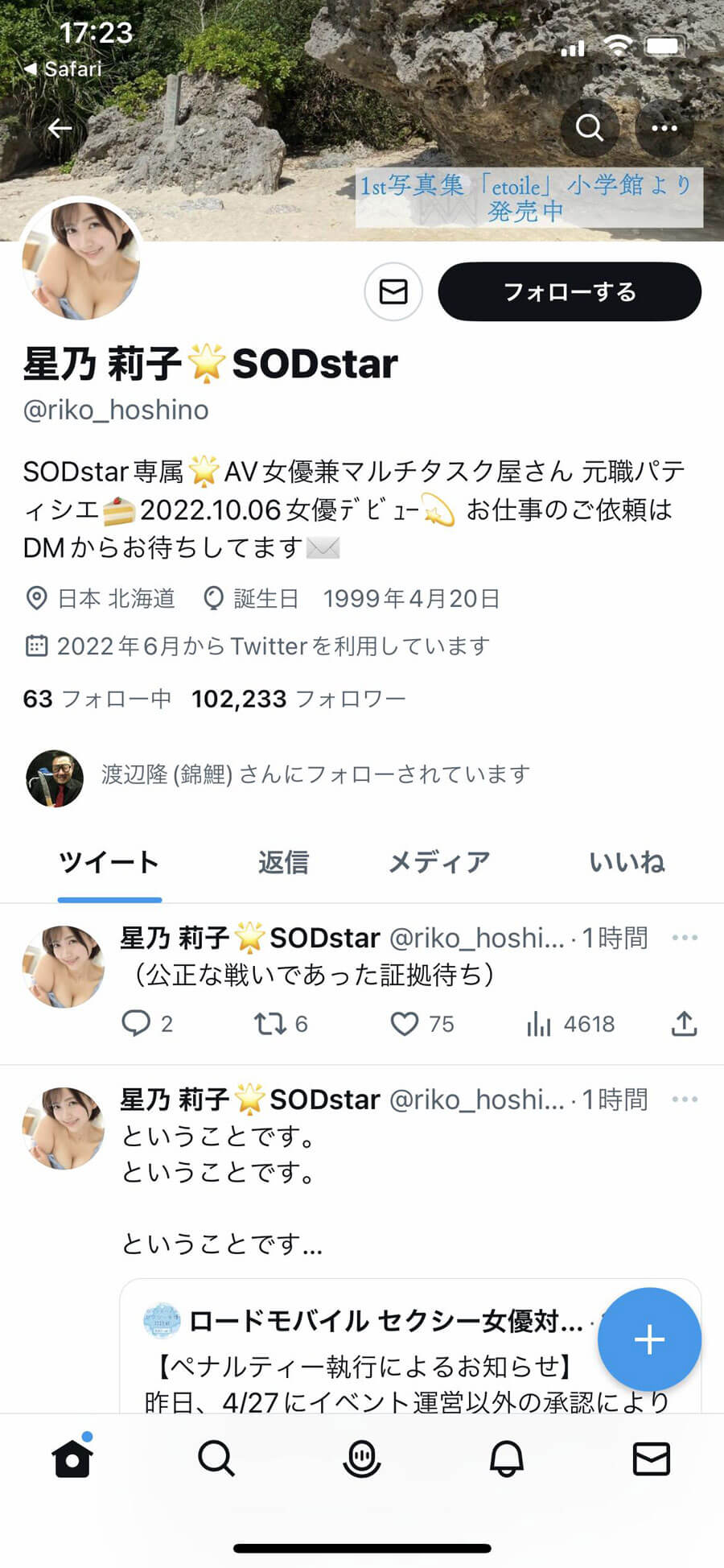Return to Safari via status bar link
This screenshot has width=724, height=1568.
63,69
